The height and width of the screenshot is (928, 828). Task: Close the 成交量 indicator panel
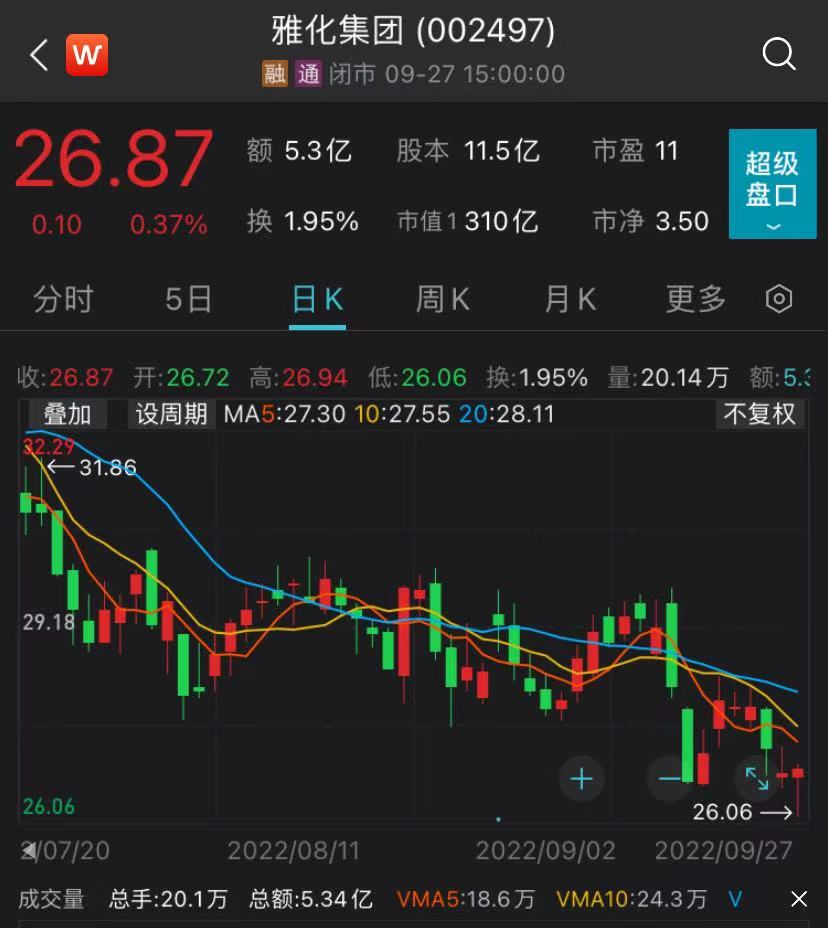pyautogui.click(x=798, y=899)
